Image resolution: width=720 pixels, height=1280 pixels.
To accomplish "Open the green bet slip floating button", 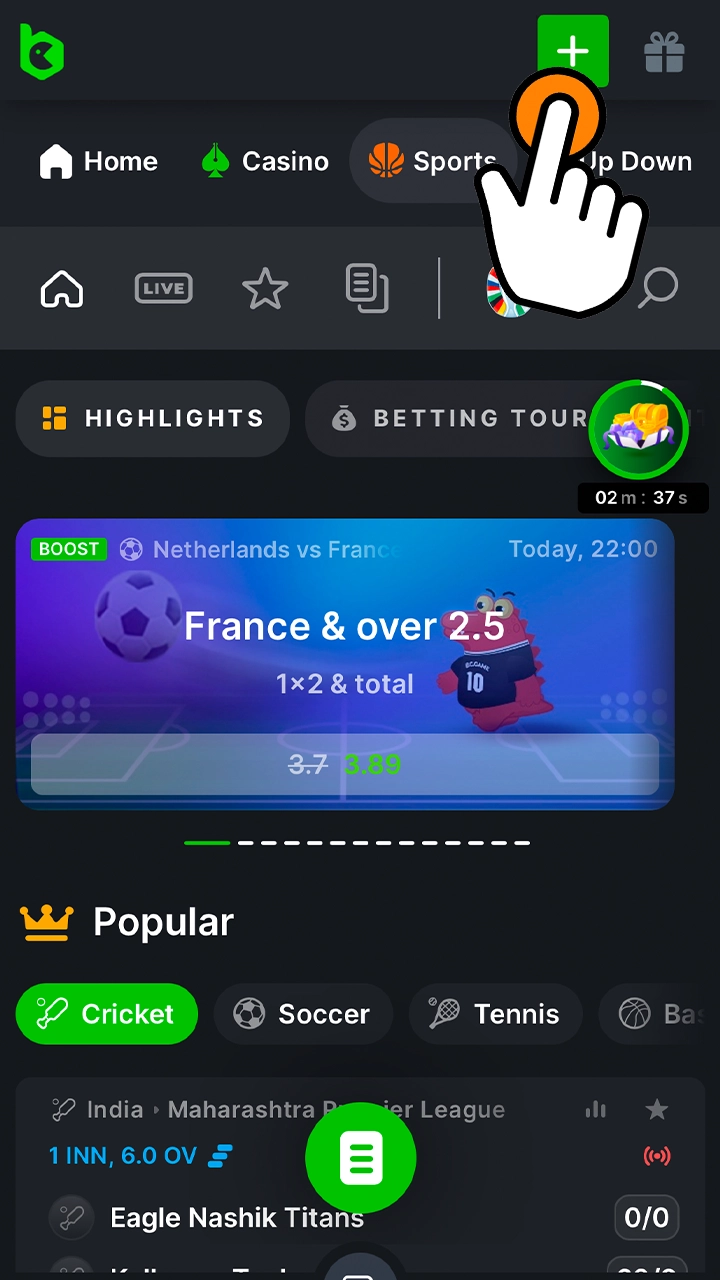I will tap(360, 1158).
